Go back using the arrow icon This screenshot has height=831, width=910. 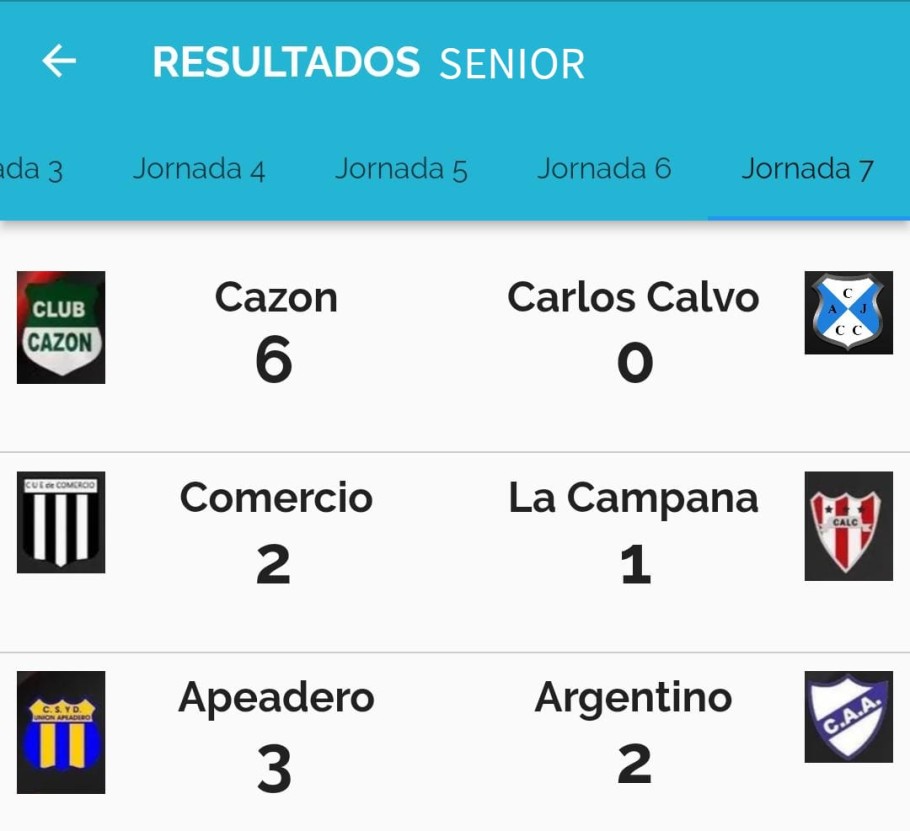click(59, 62)
